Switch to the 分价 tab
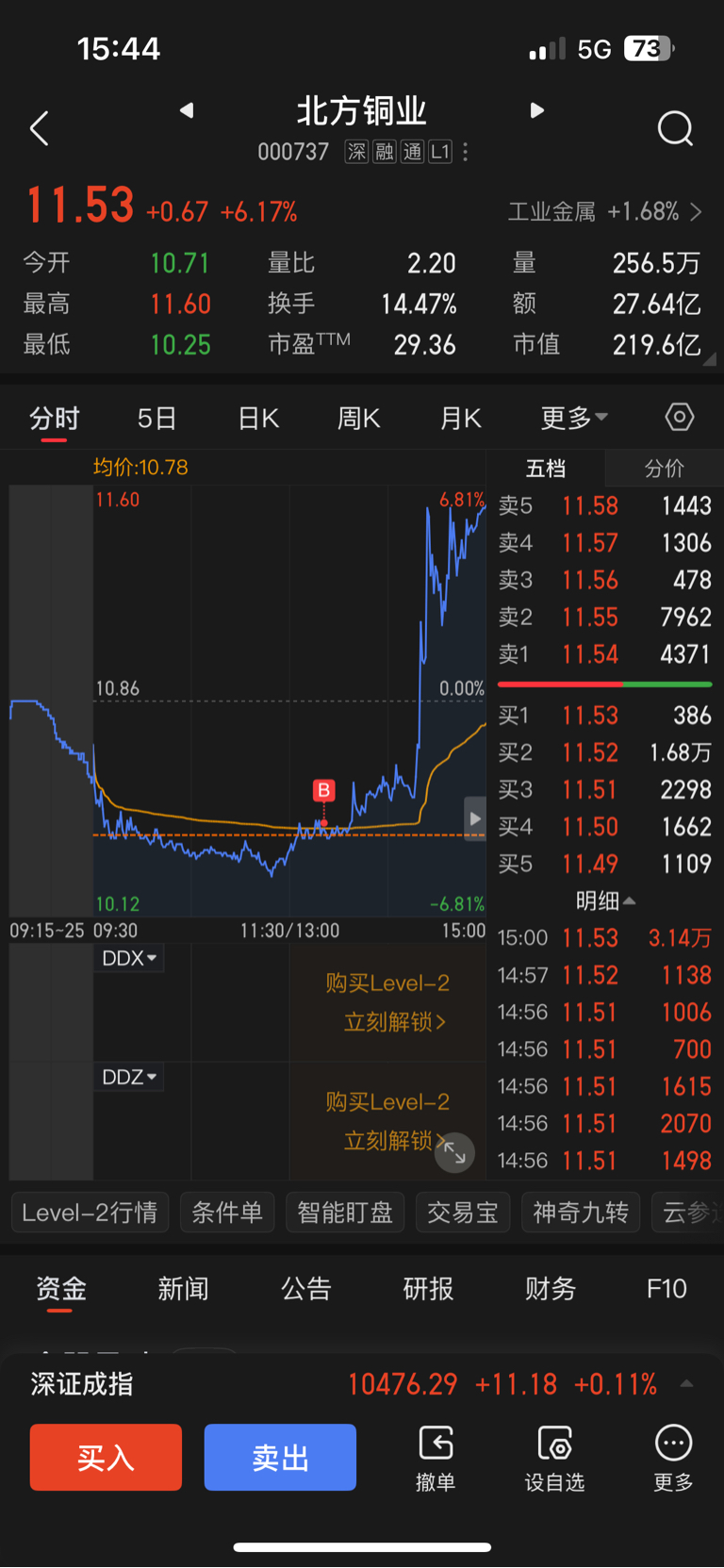The width and height of the screenshot is (724, 1568). coord(664,468)
